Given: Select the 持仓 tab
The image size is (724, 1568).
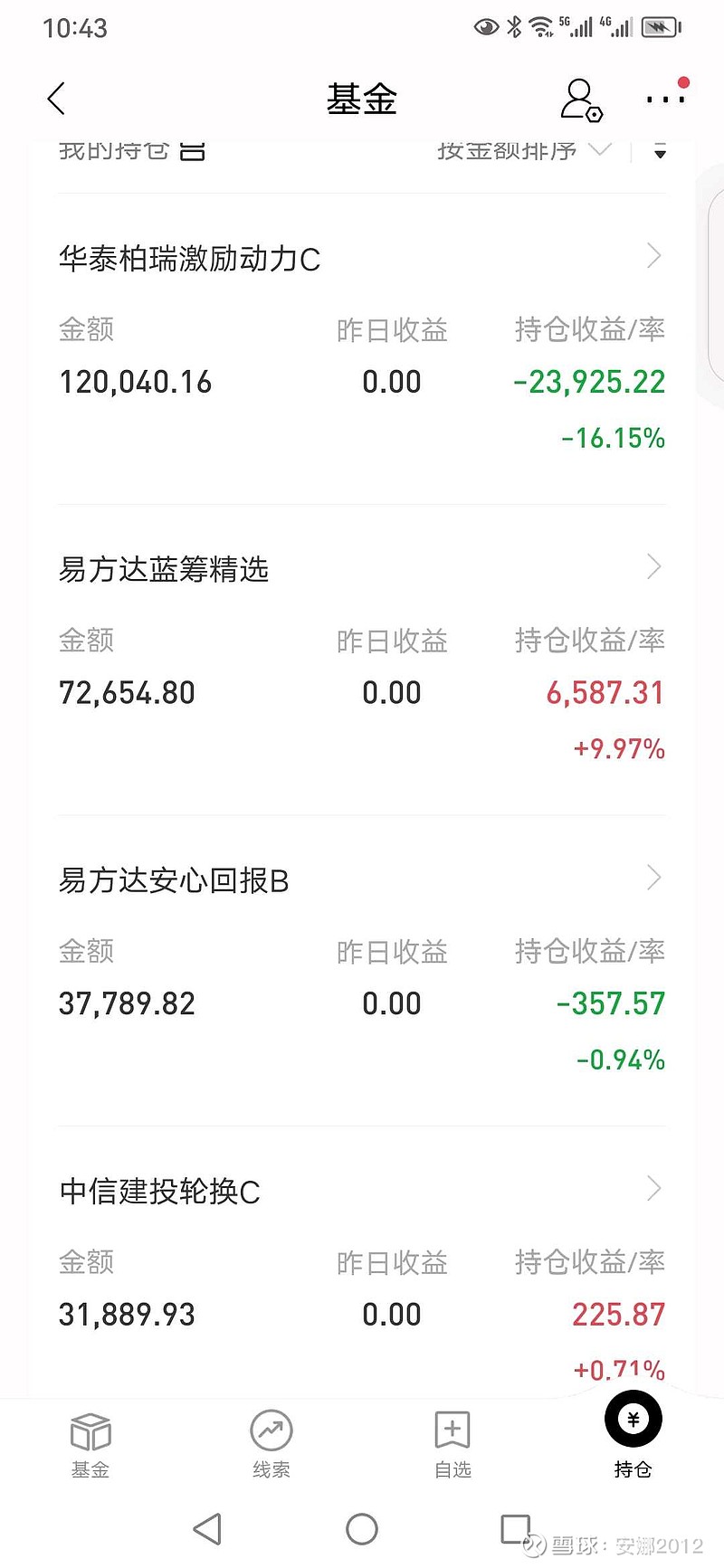Looking at the screenshot, I should pyautogui.click(x=633, y=1436).
